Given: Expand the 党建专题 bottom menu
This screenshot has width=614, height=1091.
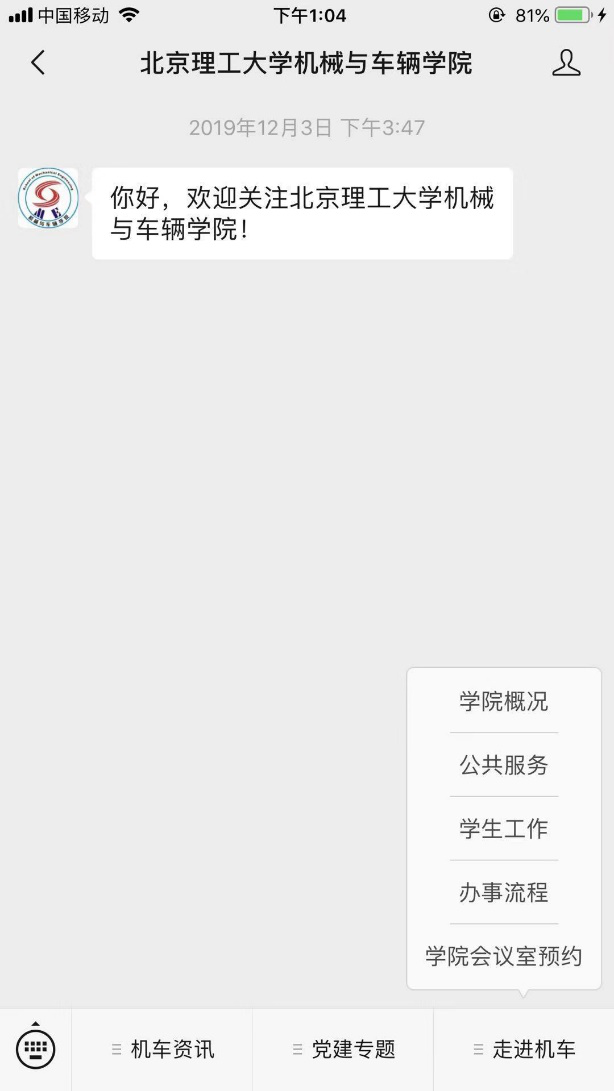Looking at the screenshot, I should point(343,1049).
